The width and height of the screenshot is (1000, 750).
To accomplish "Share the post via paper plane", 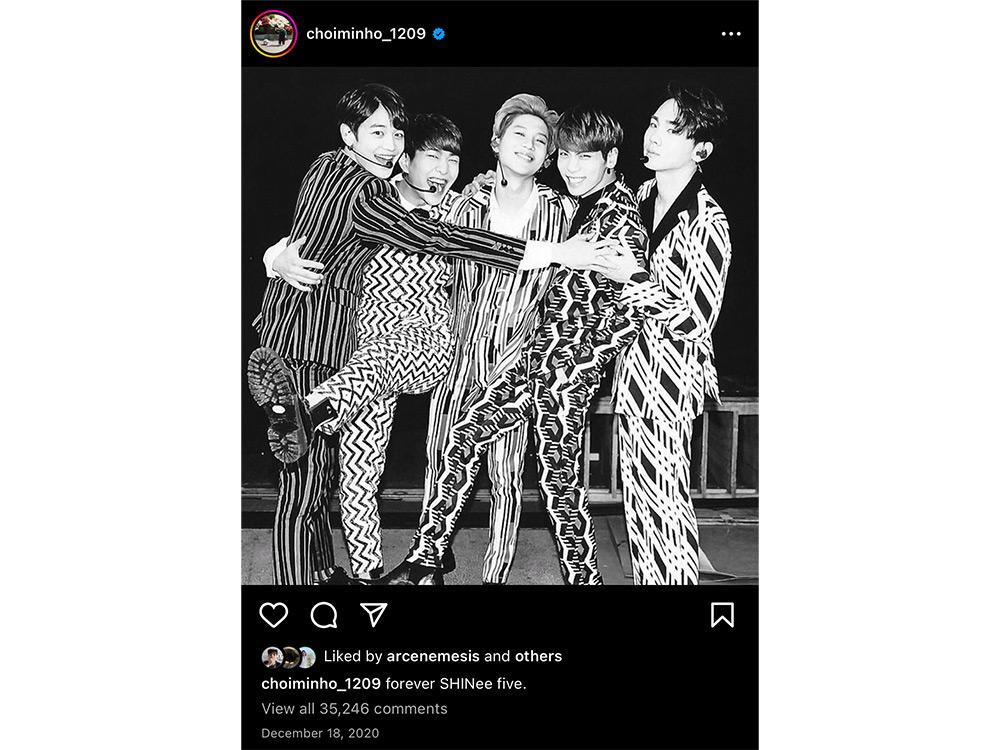I will tap(373, 614).
